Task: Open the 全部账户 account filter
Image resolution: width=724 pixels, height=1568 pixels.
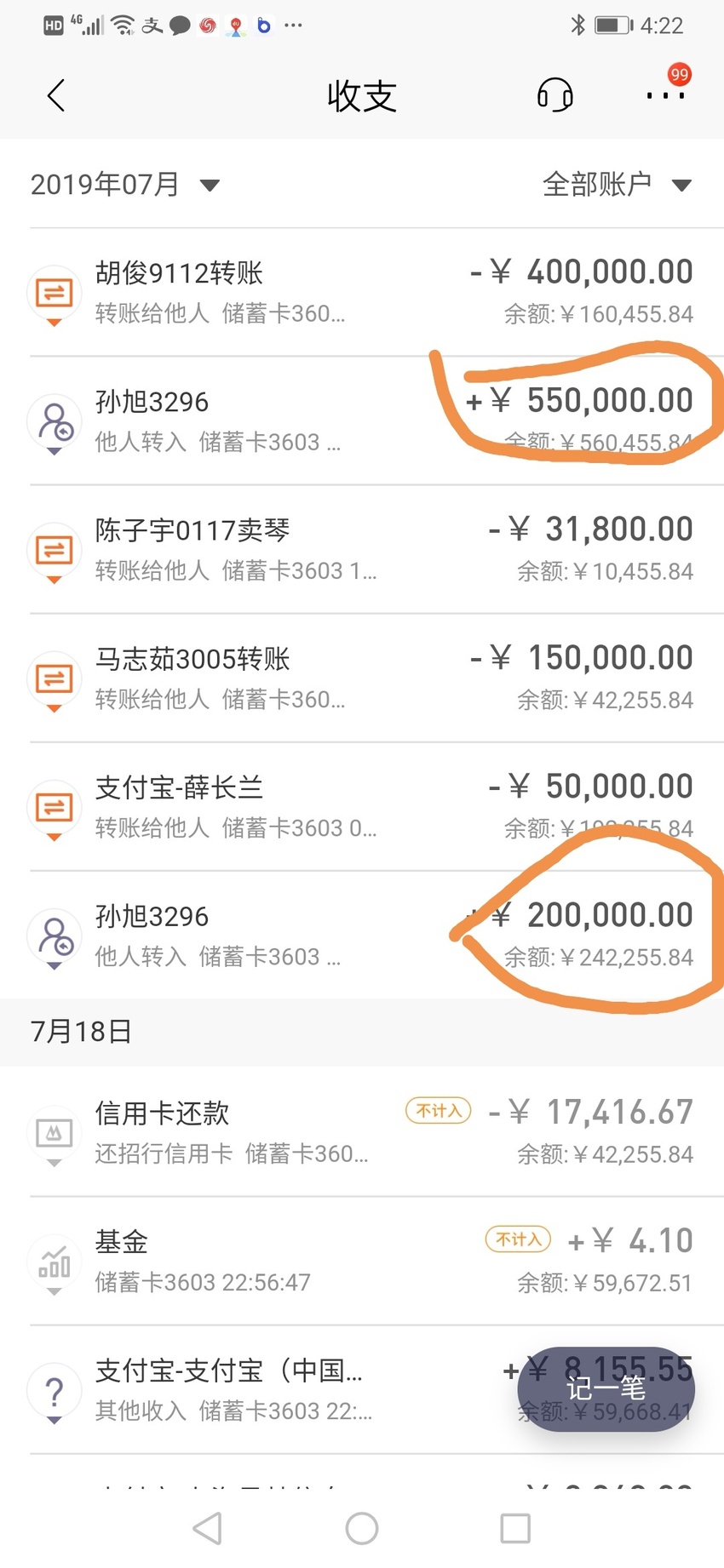Action: (x=617, y=184)
